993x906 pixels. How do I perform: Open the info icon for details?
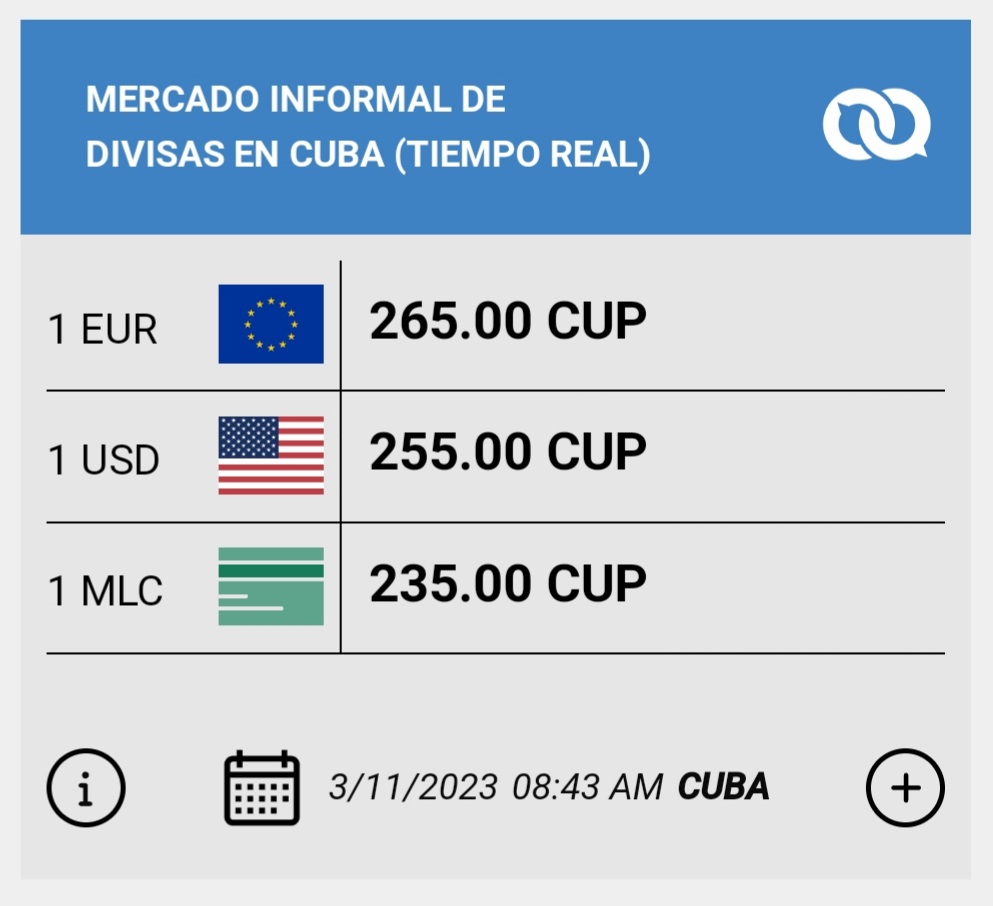(x=86, y=788)
